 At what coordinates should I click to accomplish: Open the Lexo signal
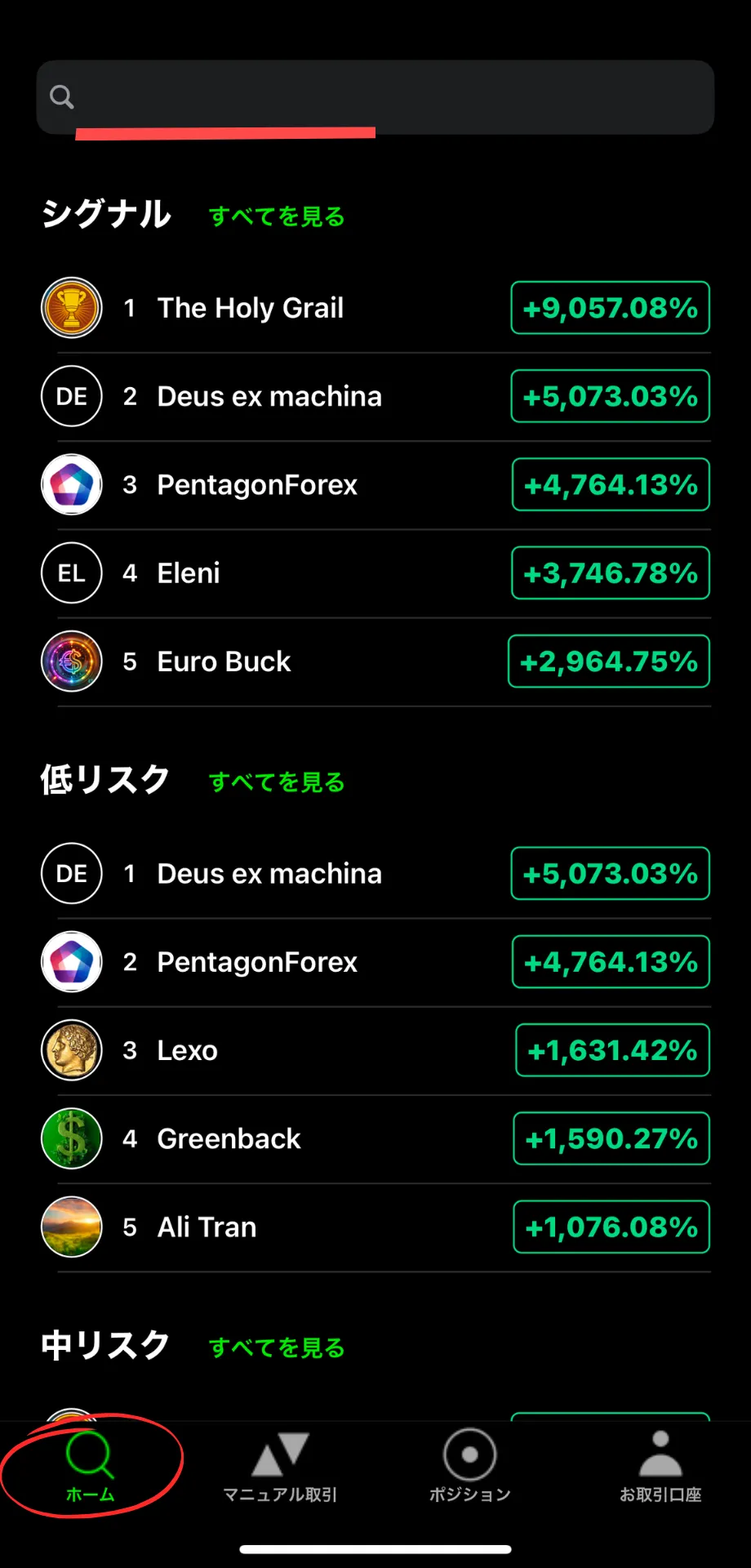click(375, 1049)
